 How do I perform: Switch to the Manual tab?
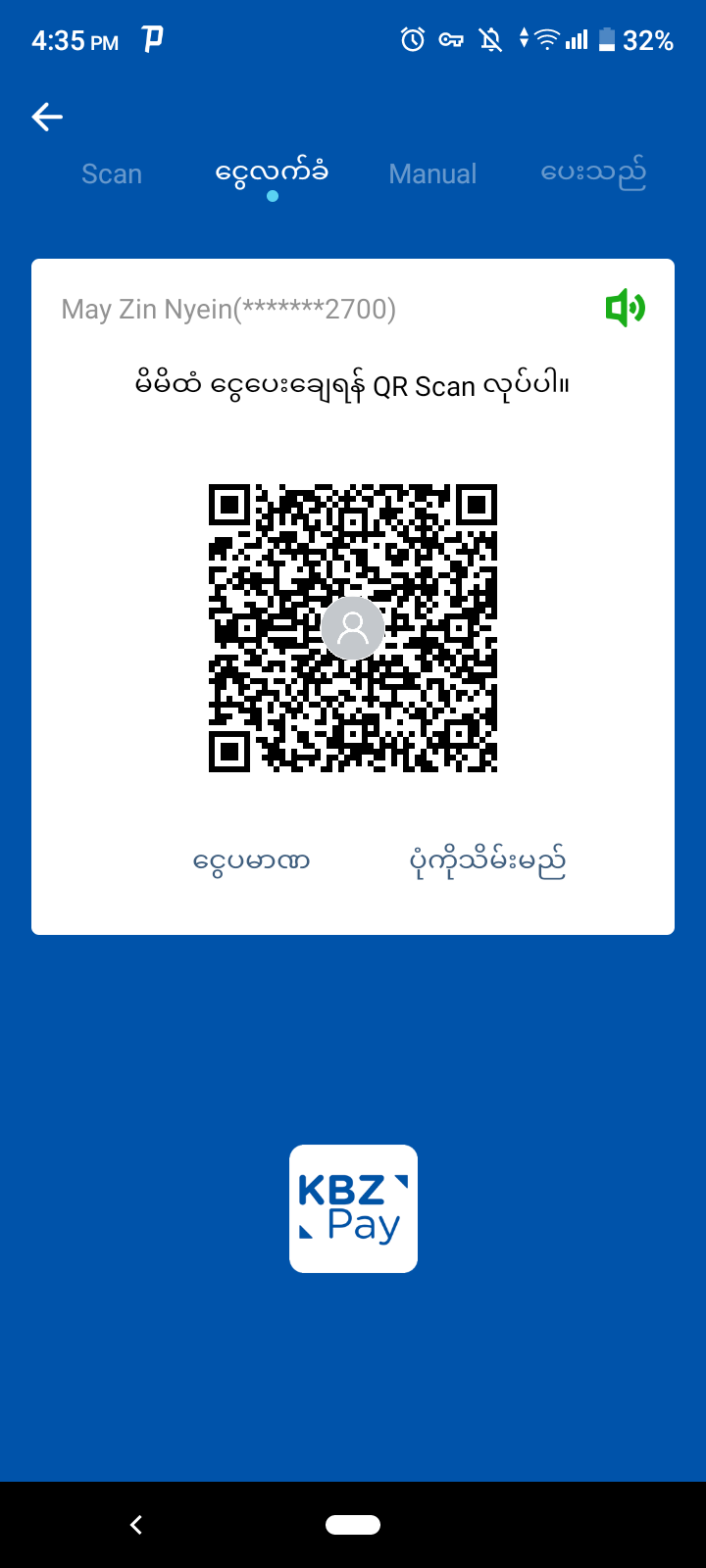(432, 174)
